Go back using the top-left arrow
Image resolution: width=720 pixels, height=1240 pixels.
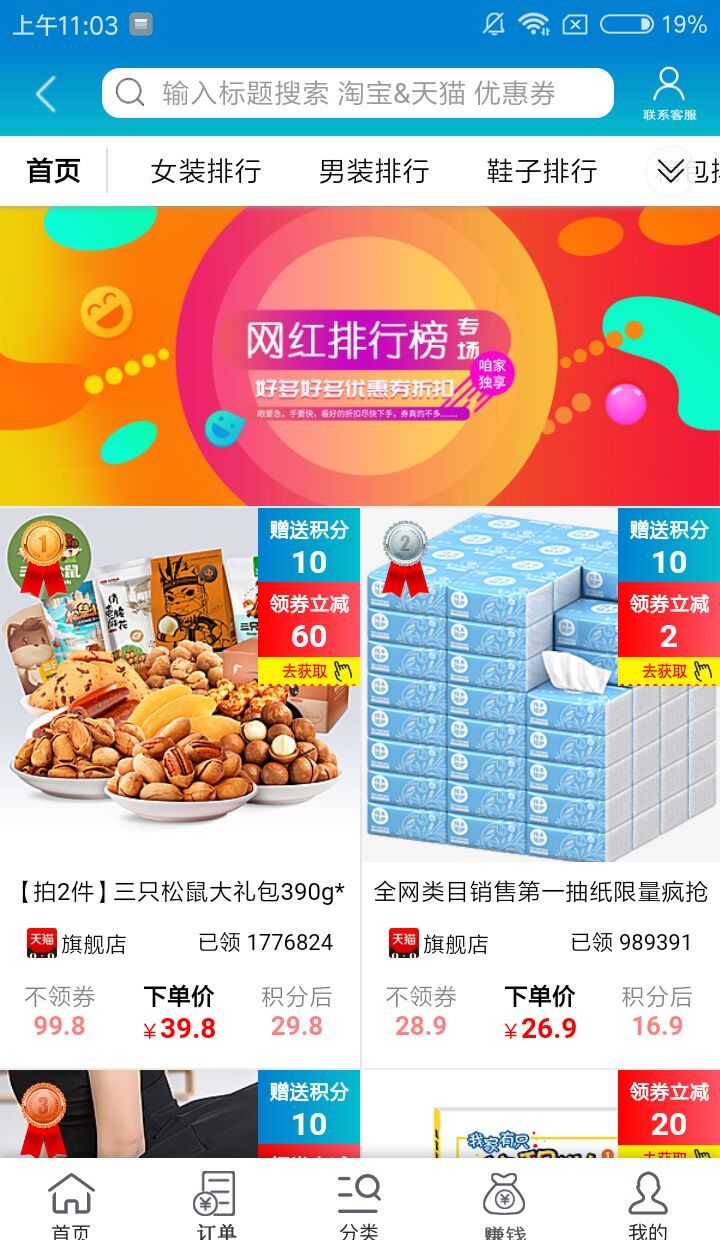pyautogui.click(x=45, y=94)
